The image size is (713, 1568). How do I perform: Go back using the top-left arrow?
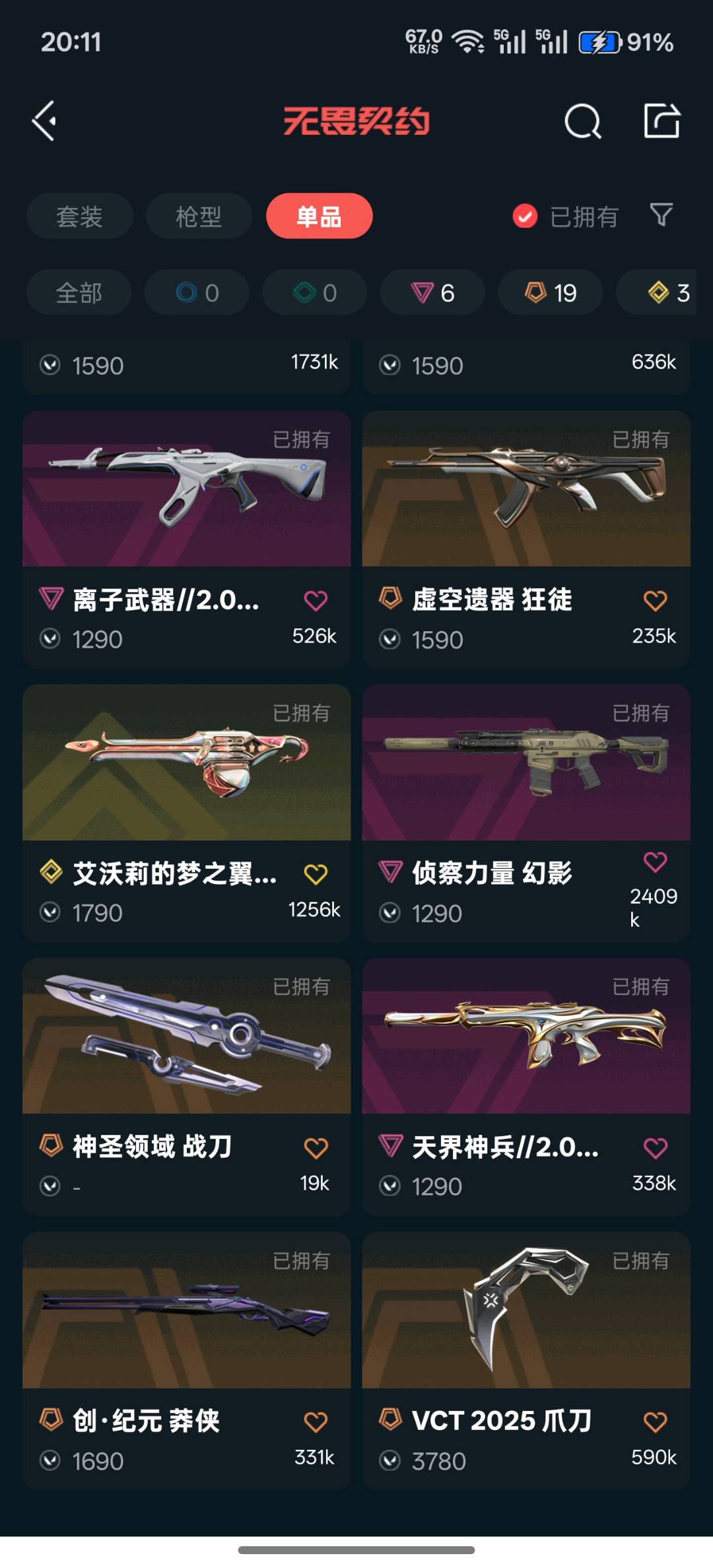44,121
